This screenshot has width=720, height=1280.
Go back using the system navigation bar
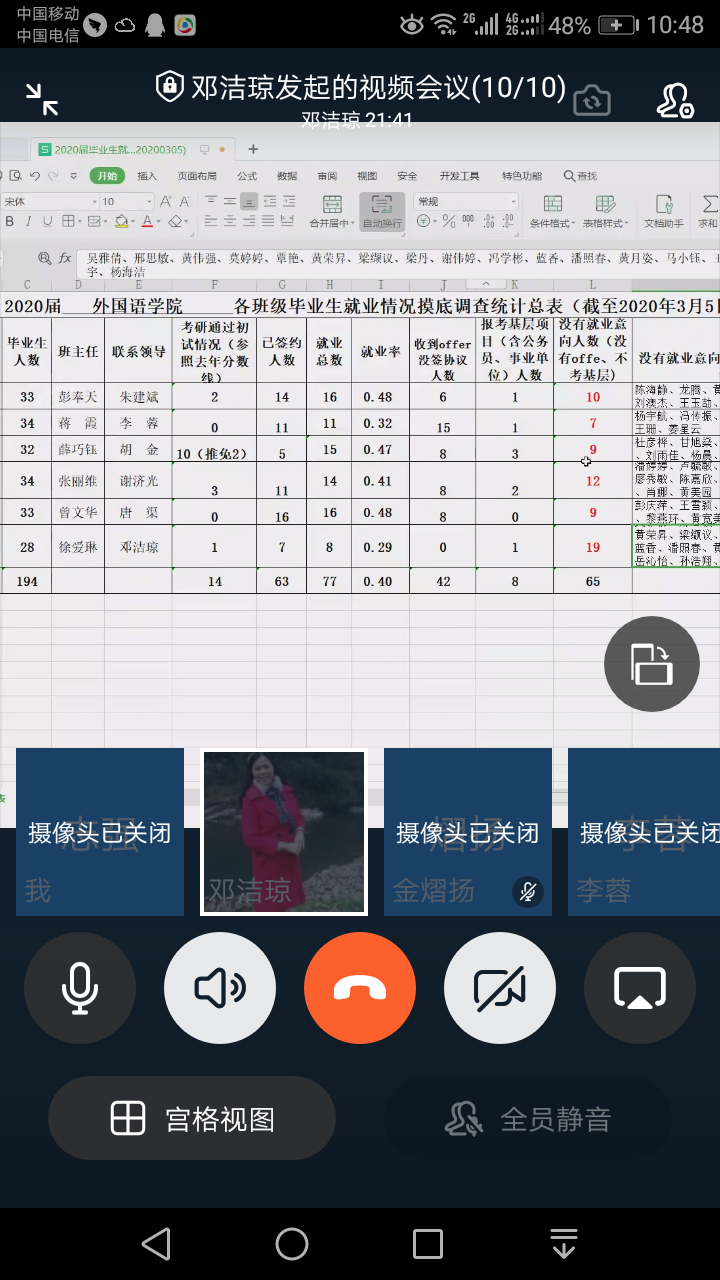(156, 1244)
